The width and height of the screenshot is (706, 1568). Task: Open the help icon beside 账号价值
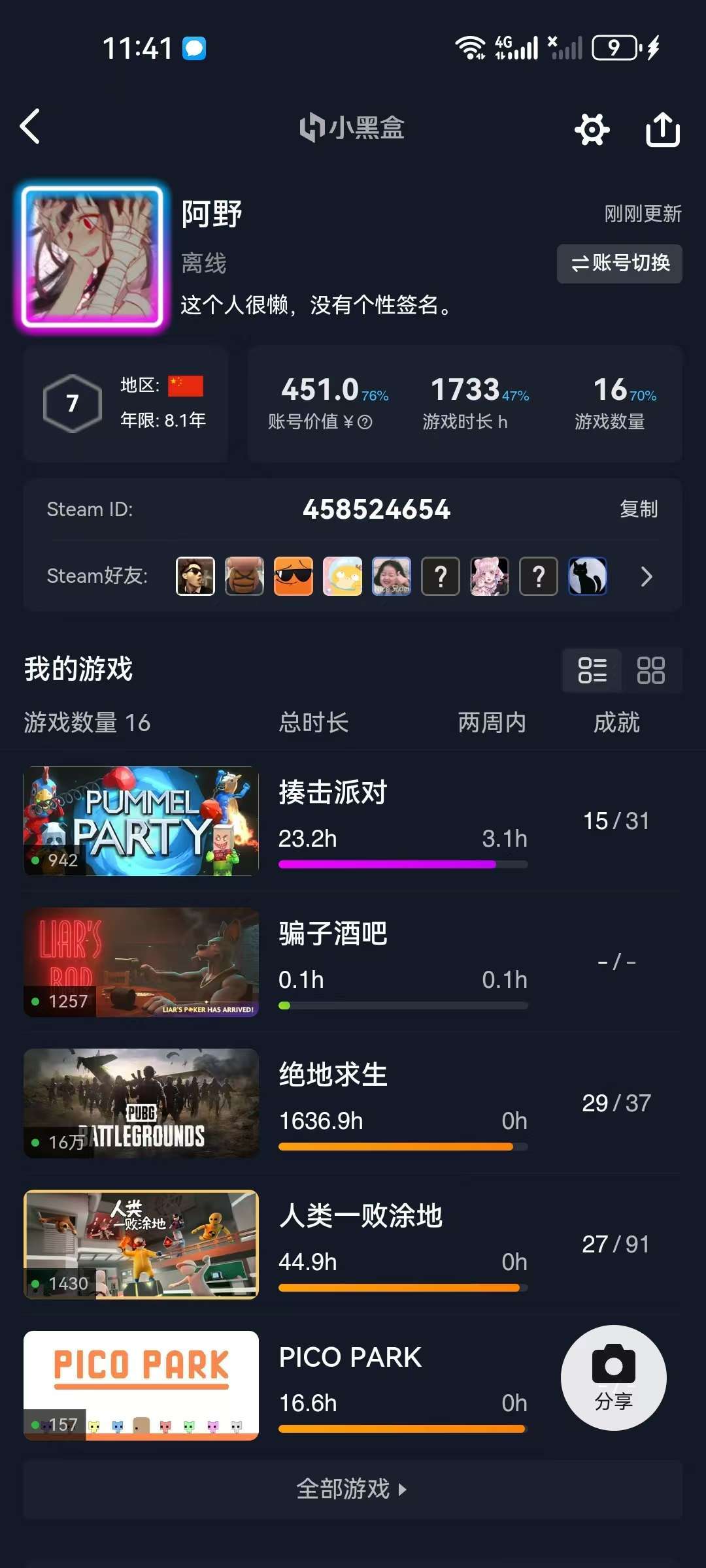click(x=365, y=423)
